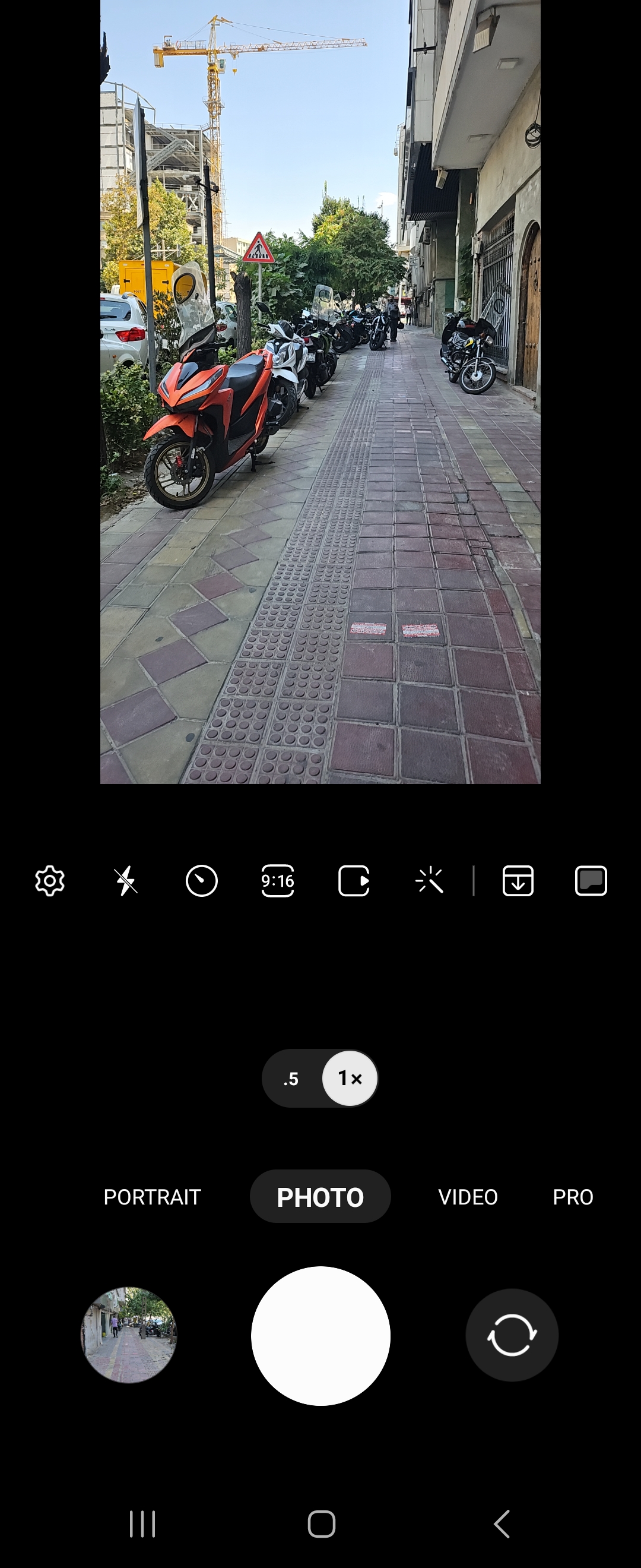This screenshot has height=1568, width=641.
Task: Flip to the front camera
Action: coord(512,1336)
